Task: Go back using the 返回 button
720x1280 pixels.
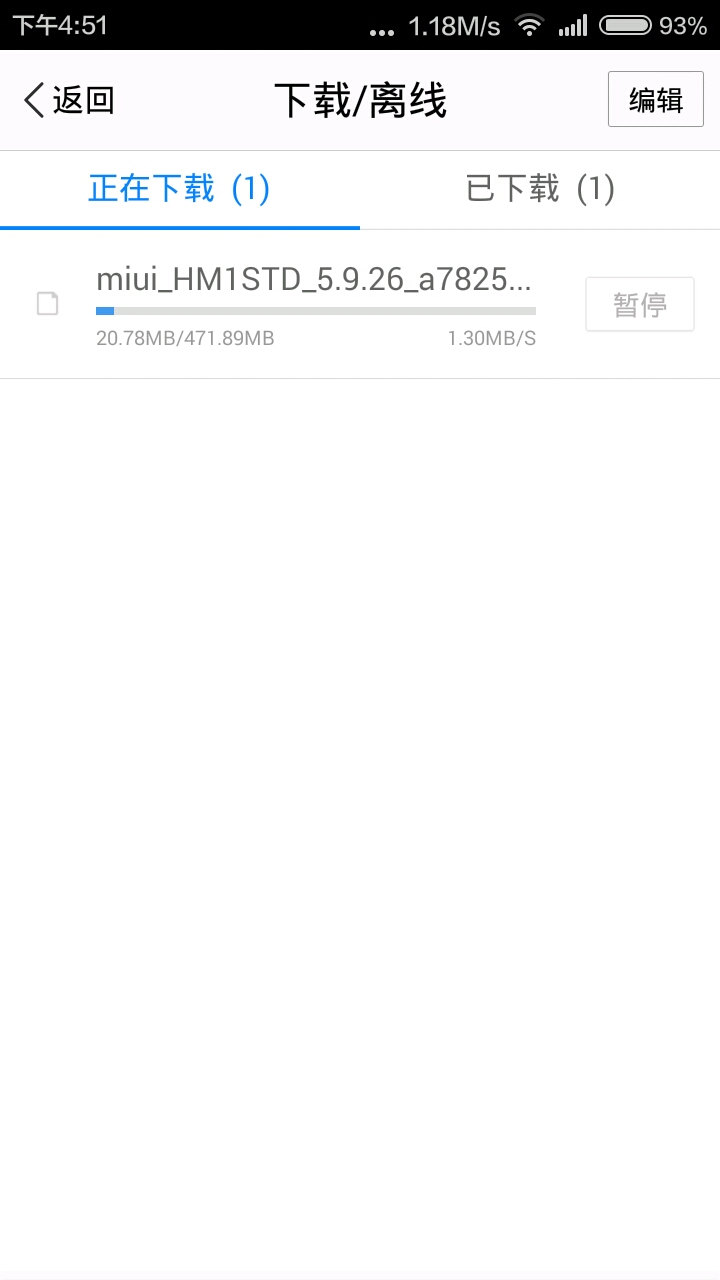Action: pyautogui.click(x=68, y=100)
